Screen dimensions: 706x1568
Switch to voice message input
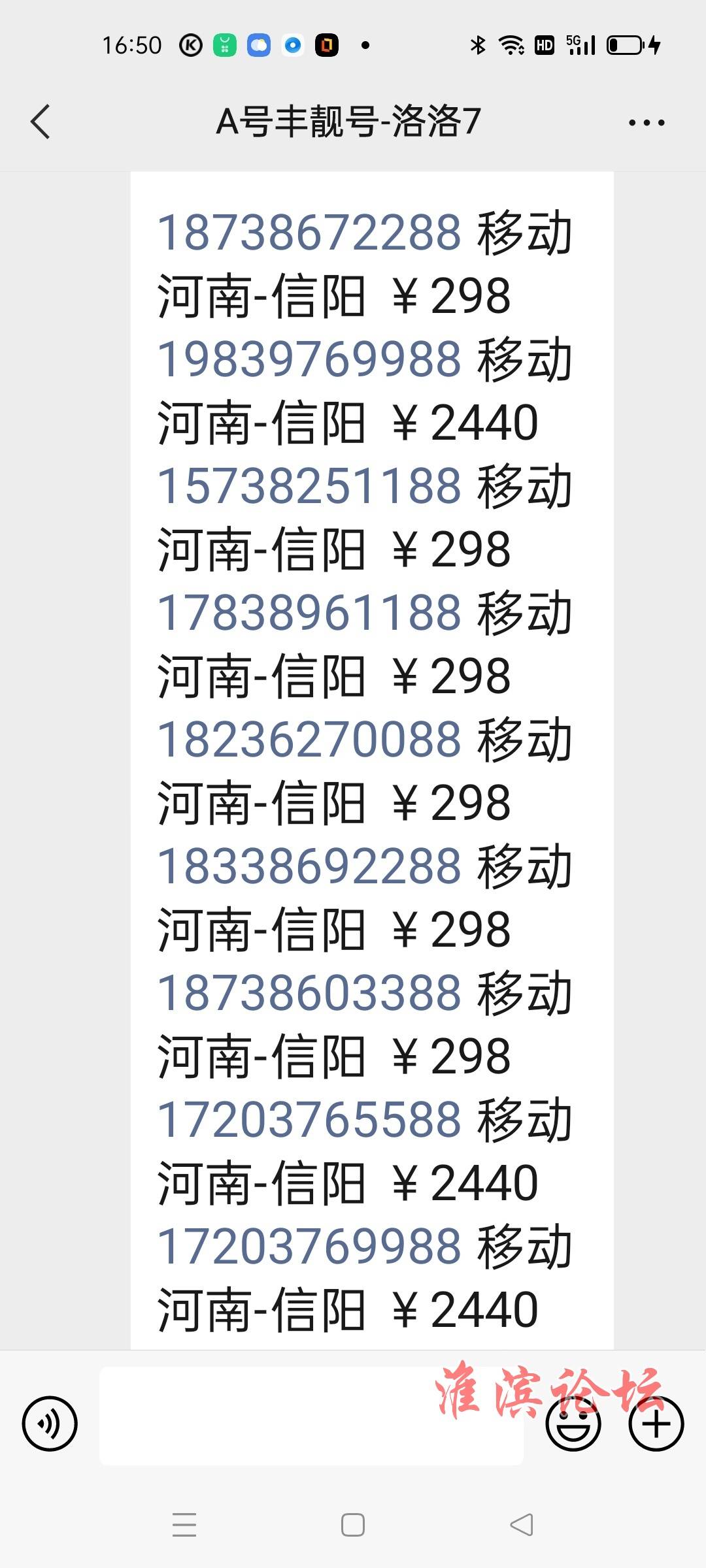pos(50,1424)
